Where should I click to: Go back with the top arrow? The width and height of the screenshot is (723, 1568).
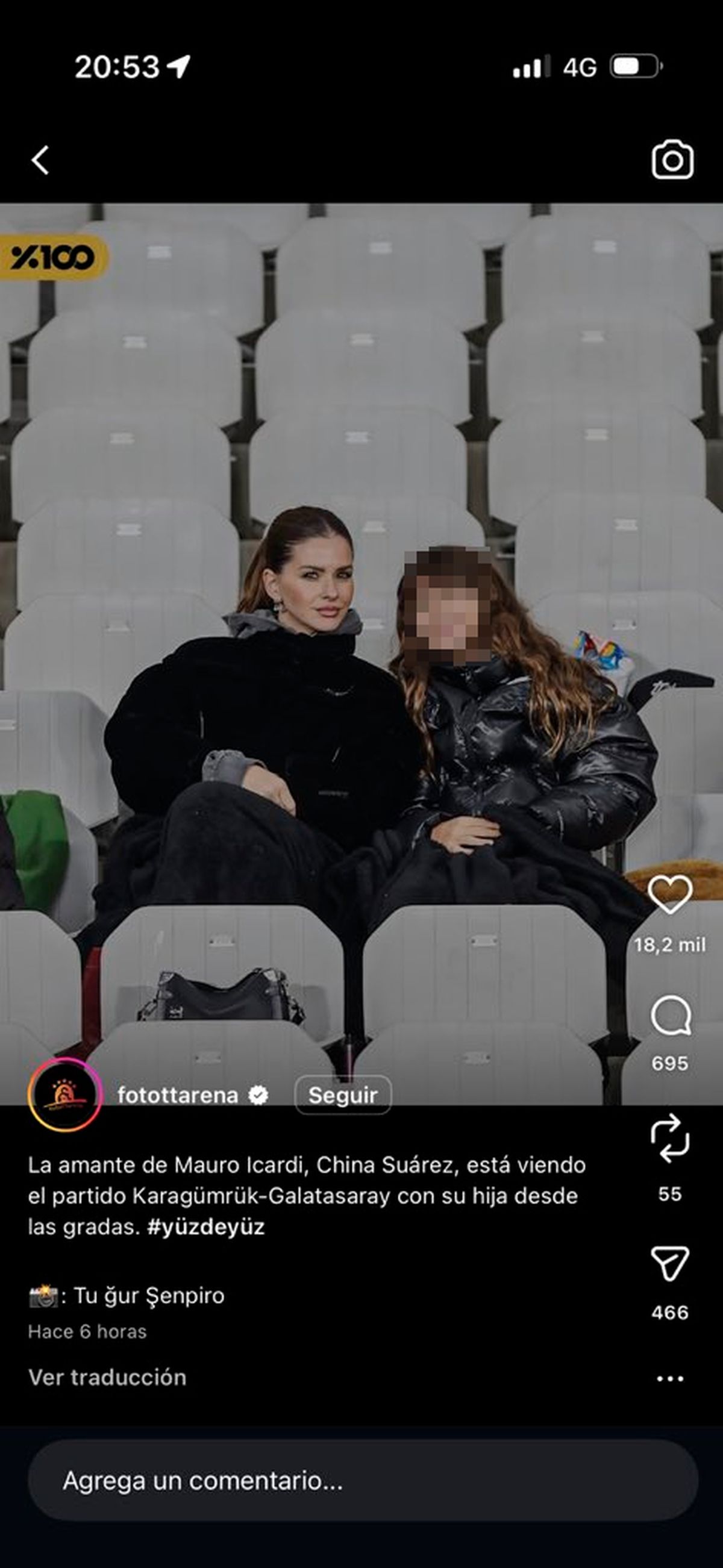pyautogui.click(x=40, y=161)
